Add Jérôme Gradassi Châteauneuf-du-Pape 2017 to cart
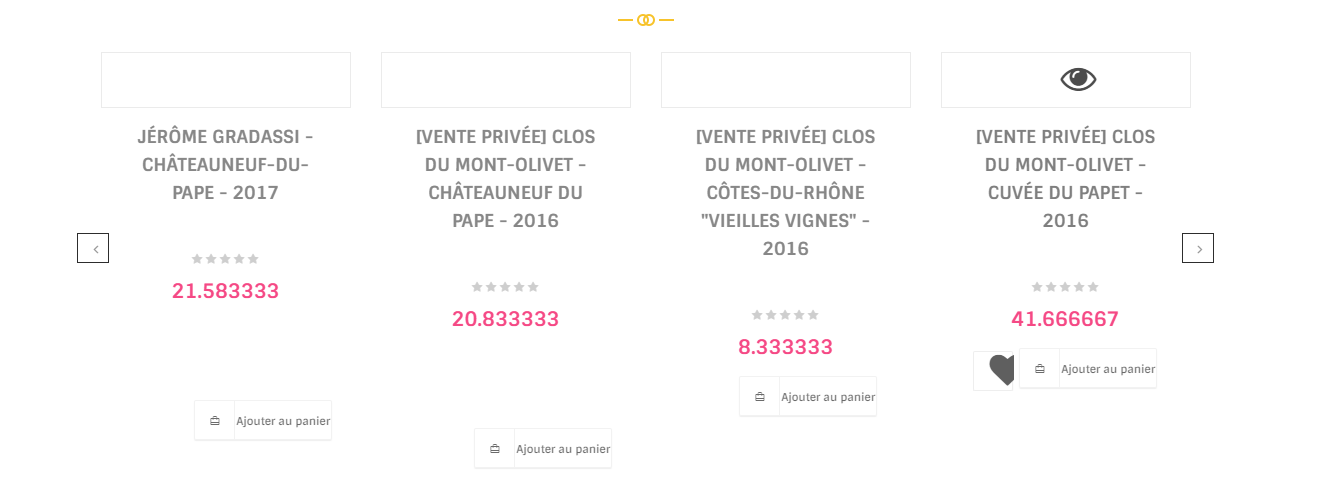Screen dimensions: 1332x487 [x=263, y=421]
